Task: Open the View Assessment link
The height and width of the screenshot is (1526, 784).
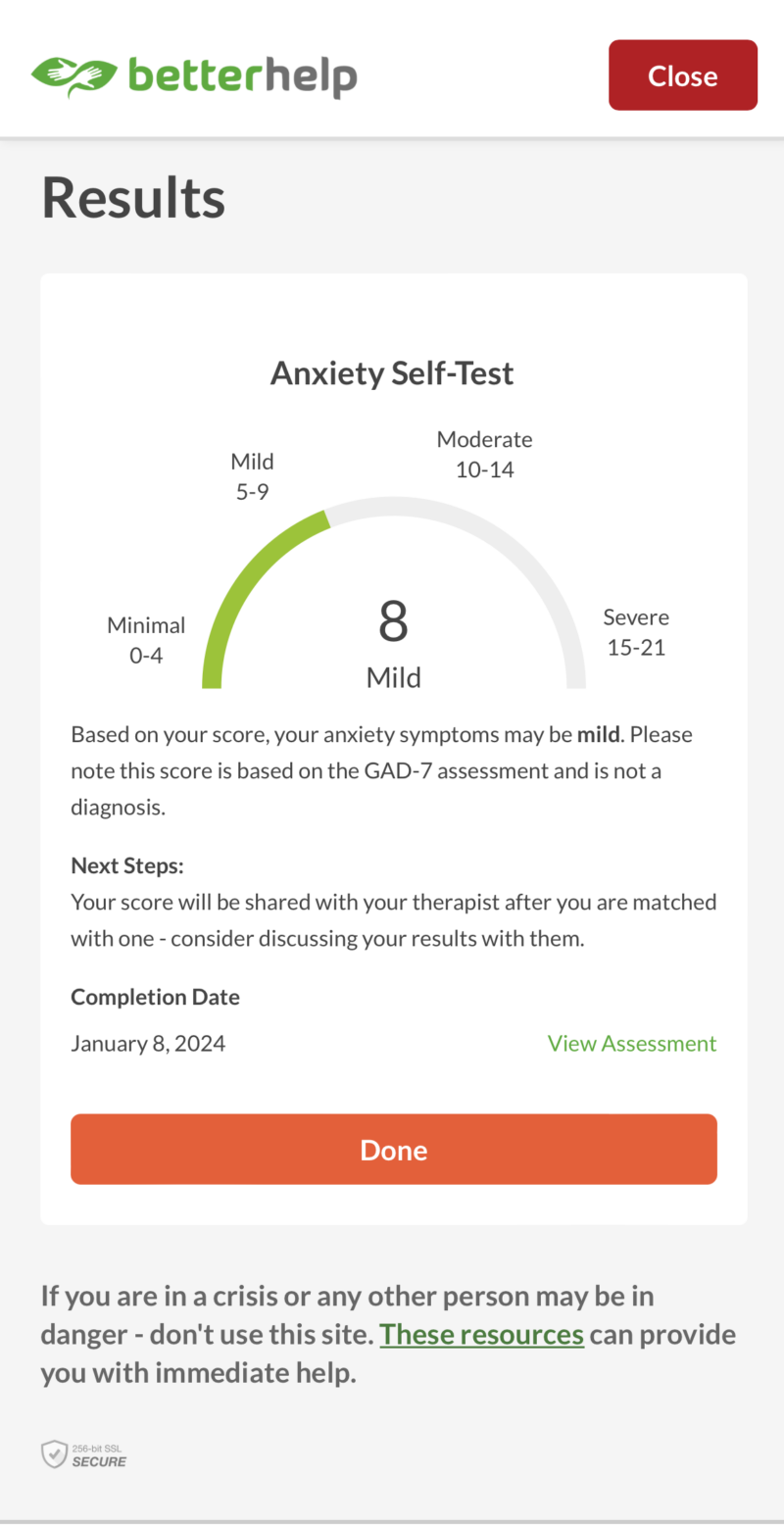Action: [631, 1043]
